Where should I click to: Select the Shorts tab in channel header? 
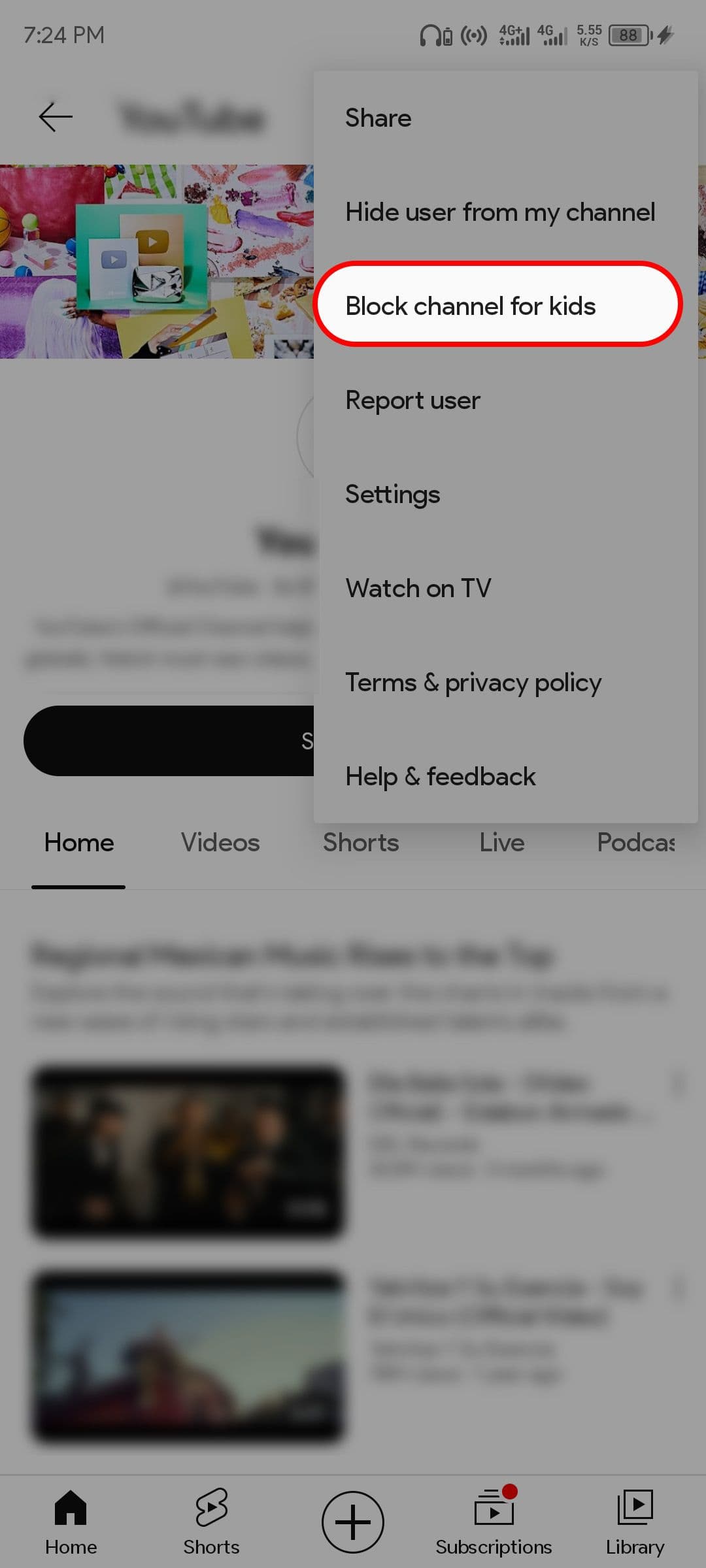coord(360,842)
